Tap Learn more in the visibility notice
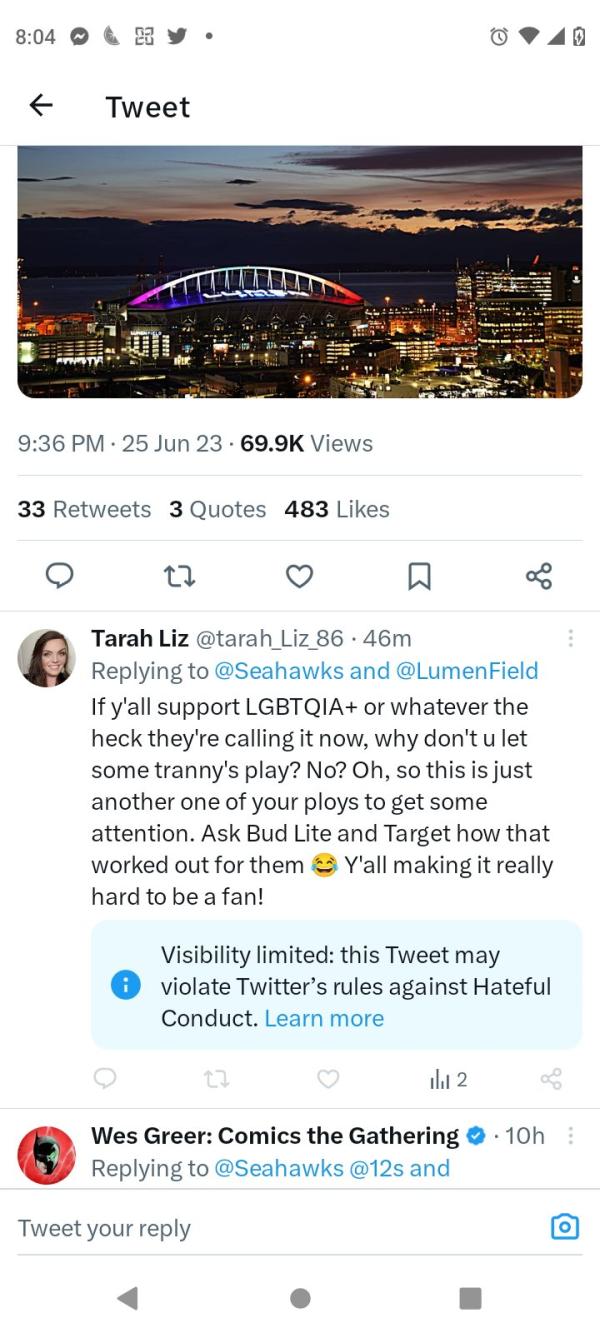This screenshot has height=1333, width=600. click(x=324, y=1018)
